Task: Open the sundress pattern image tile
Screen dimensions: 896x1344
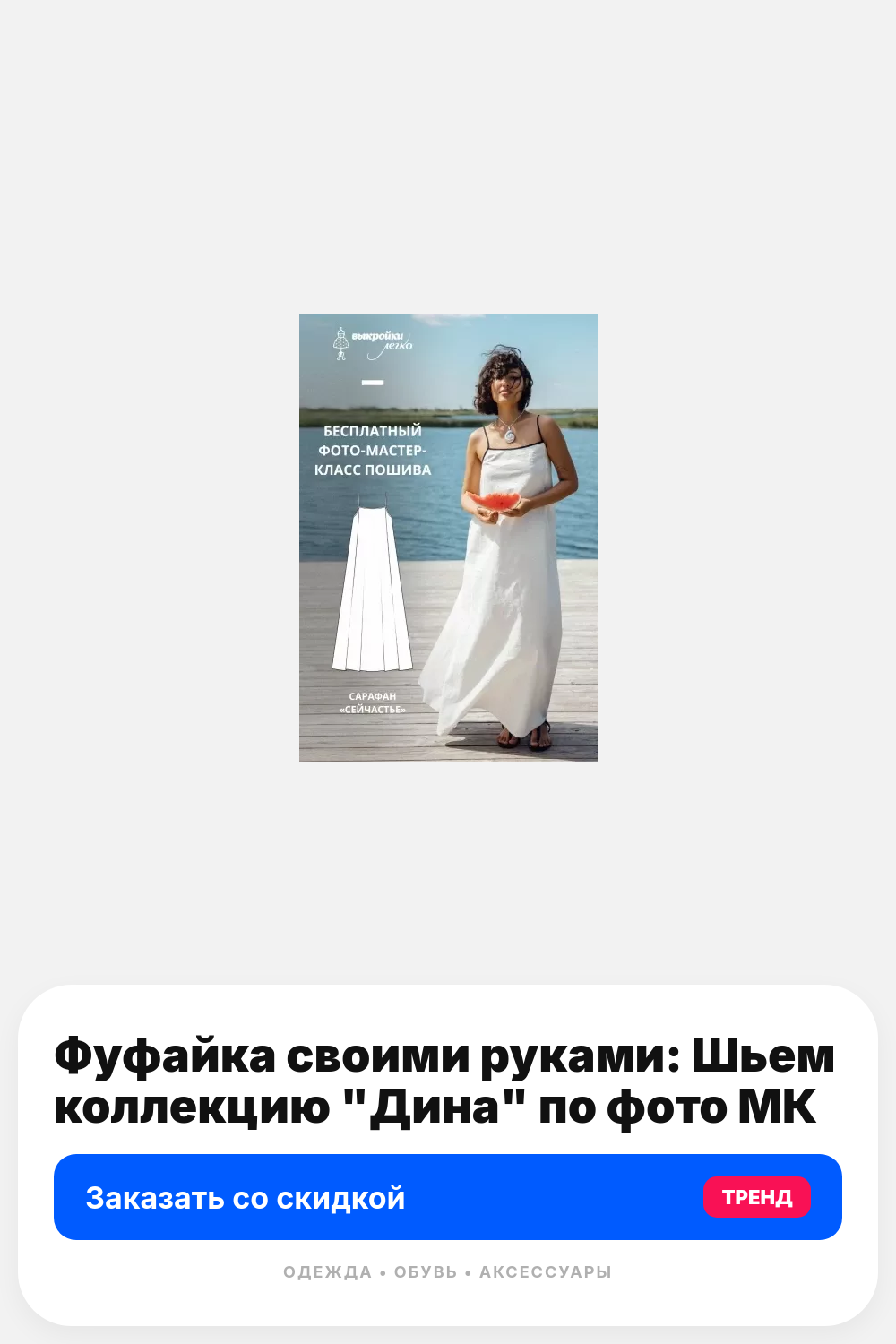Action: [x=448, y=538]
